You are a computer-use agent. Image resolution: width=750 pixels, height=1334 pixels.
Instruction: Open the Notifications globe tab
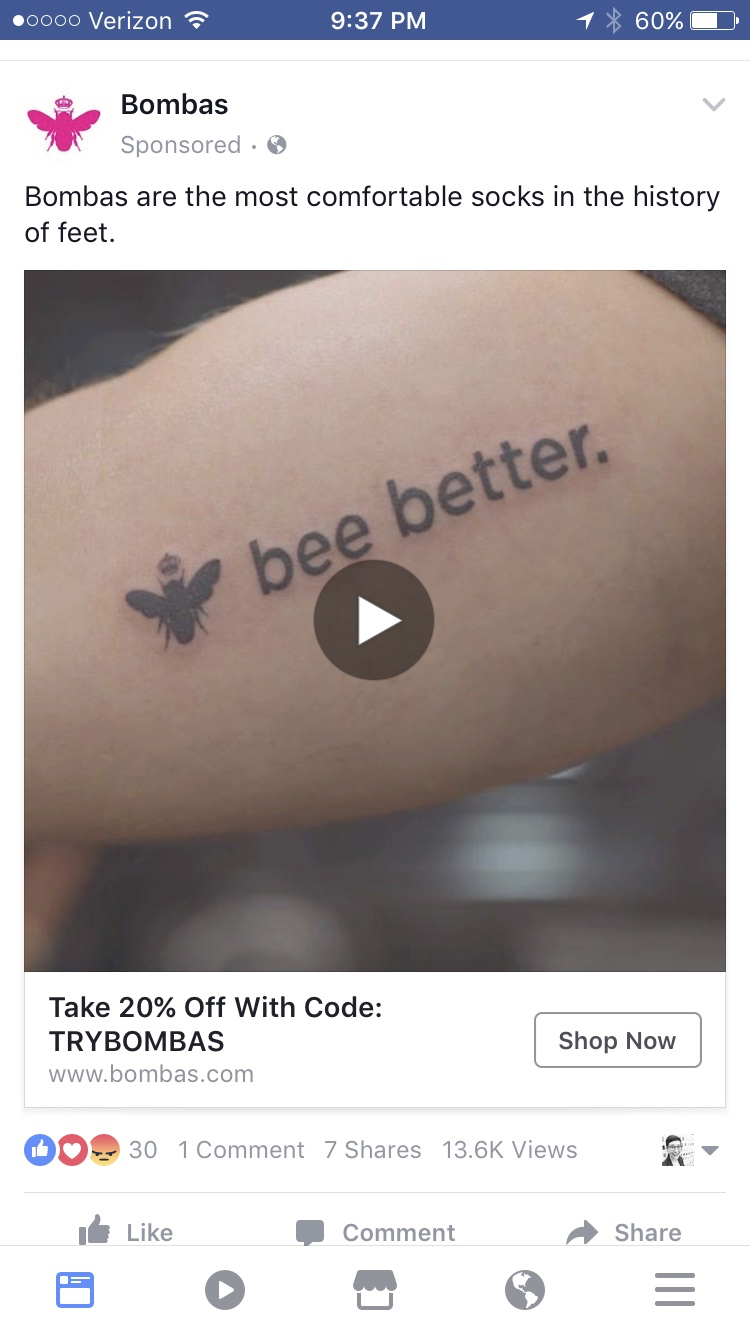(x=525, y=1290)
